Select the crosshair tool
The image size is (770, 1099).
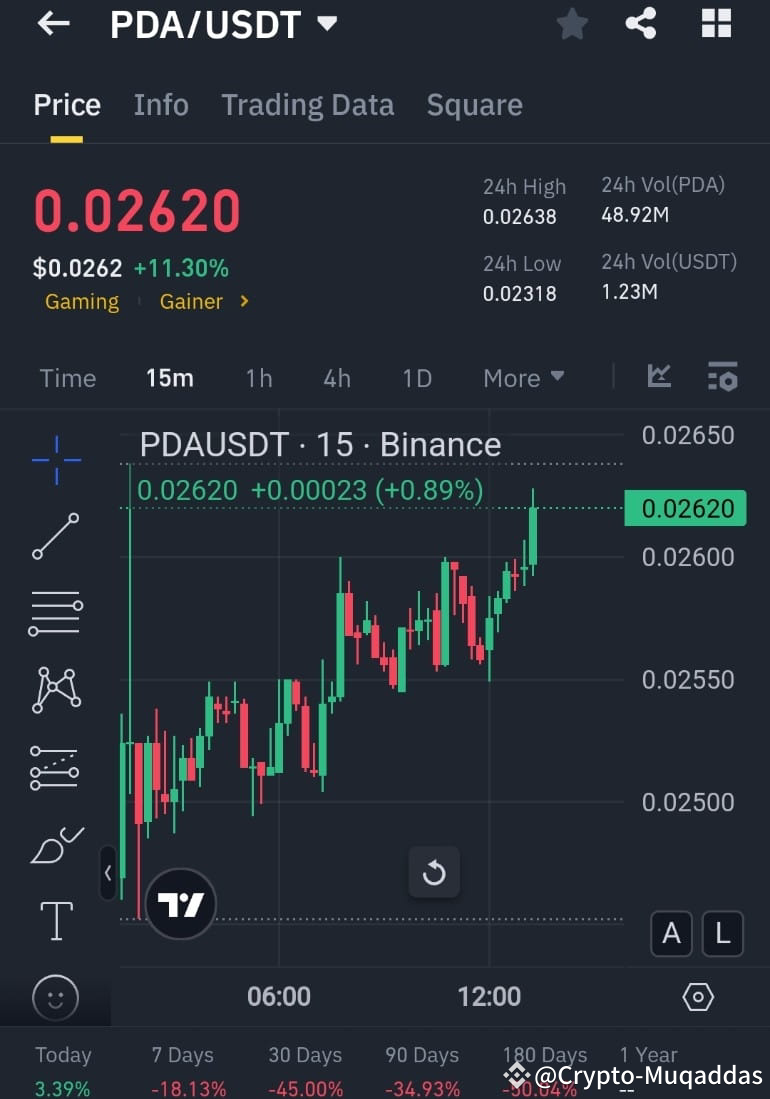coord(55,460)
